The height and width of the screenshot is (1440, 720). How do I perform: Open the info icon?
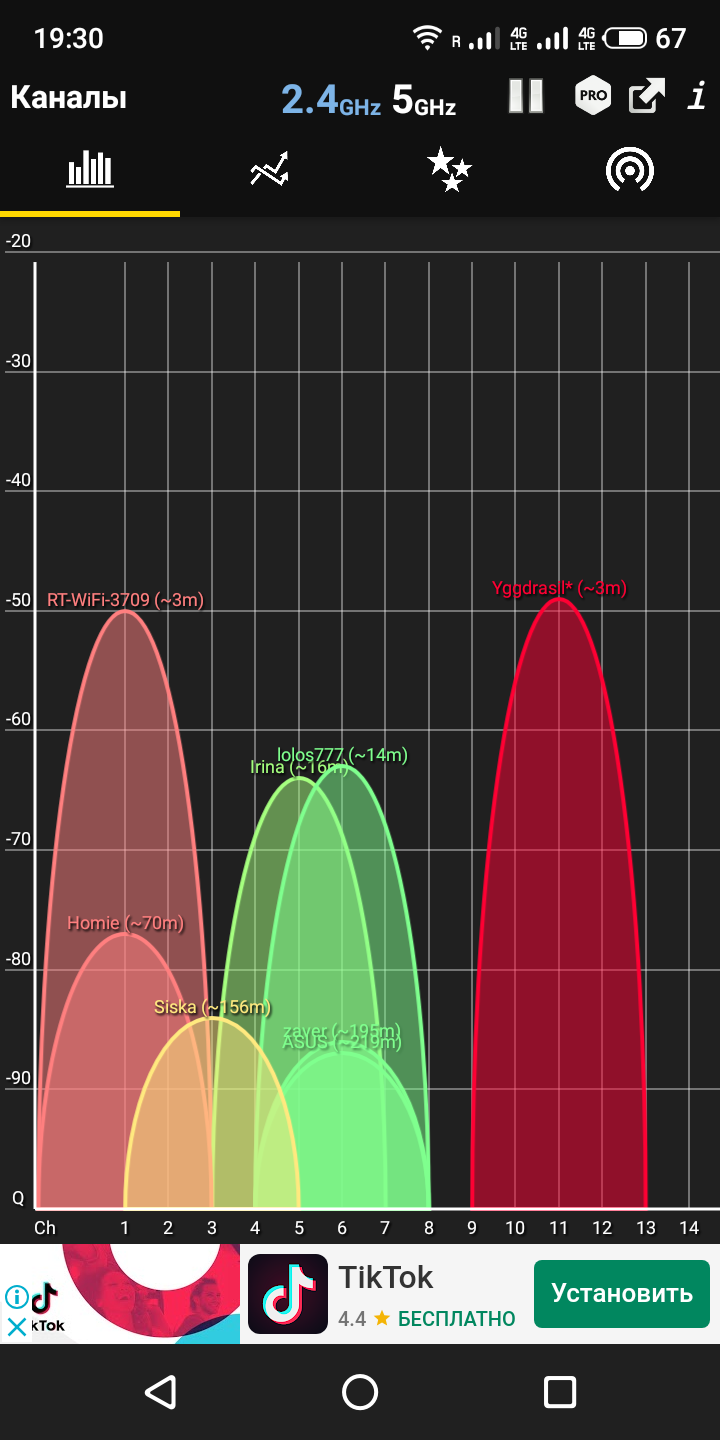697,96
